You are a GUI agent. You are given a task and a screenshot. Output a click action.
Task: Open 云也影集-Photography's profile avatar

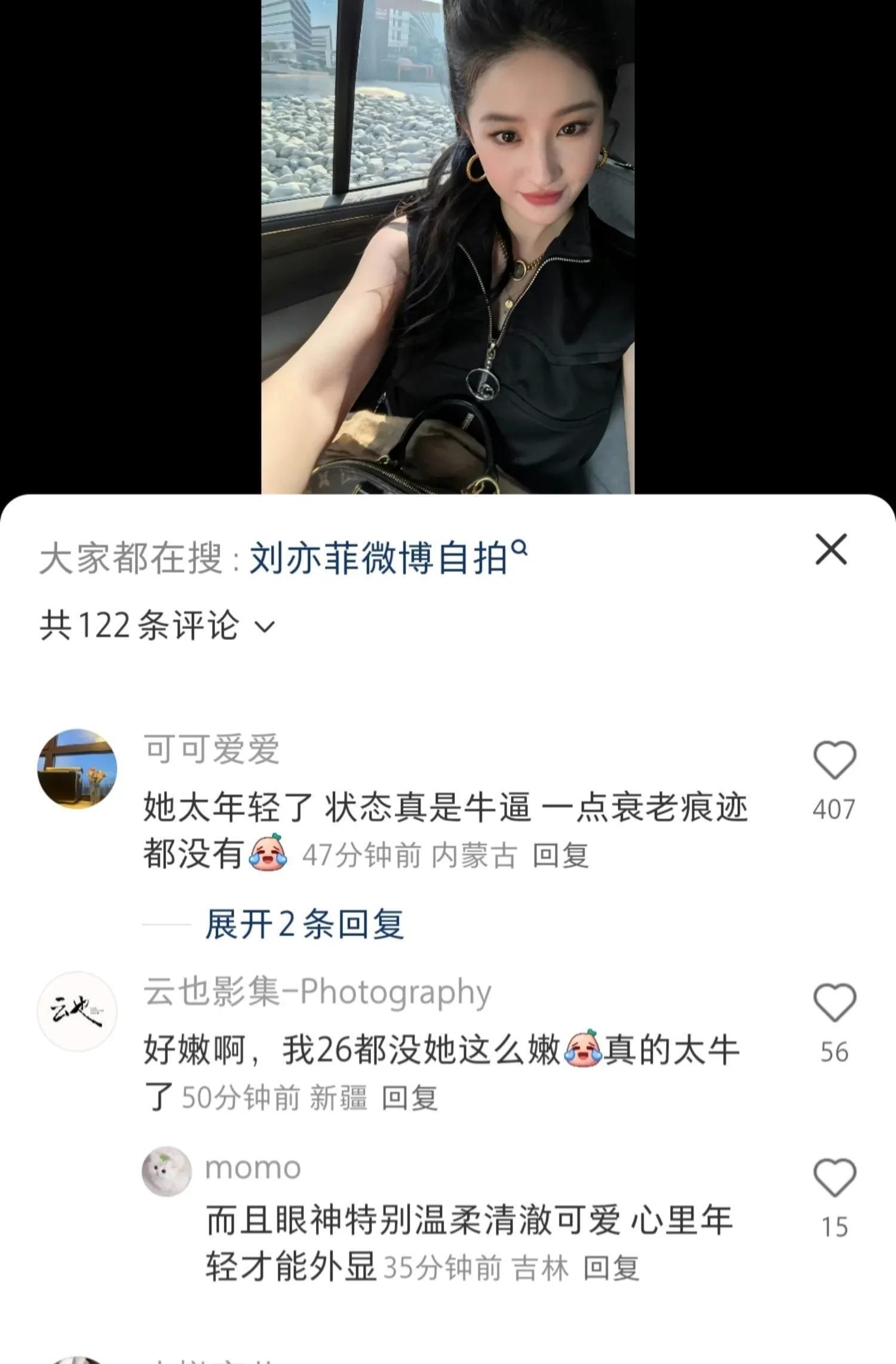[77, 1011]
